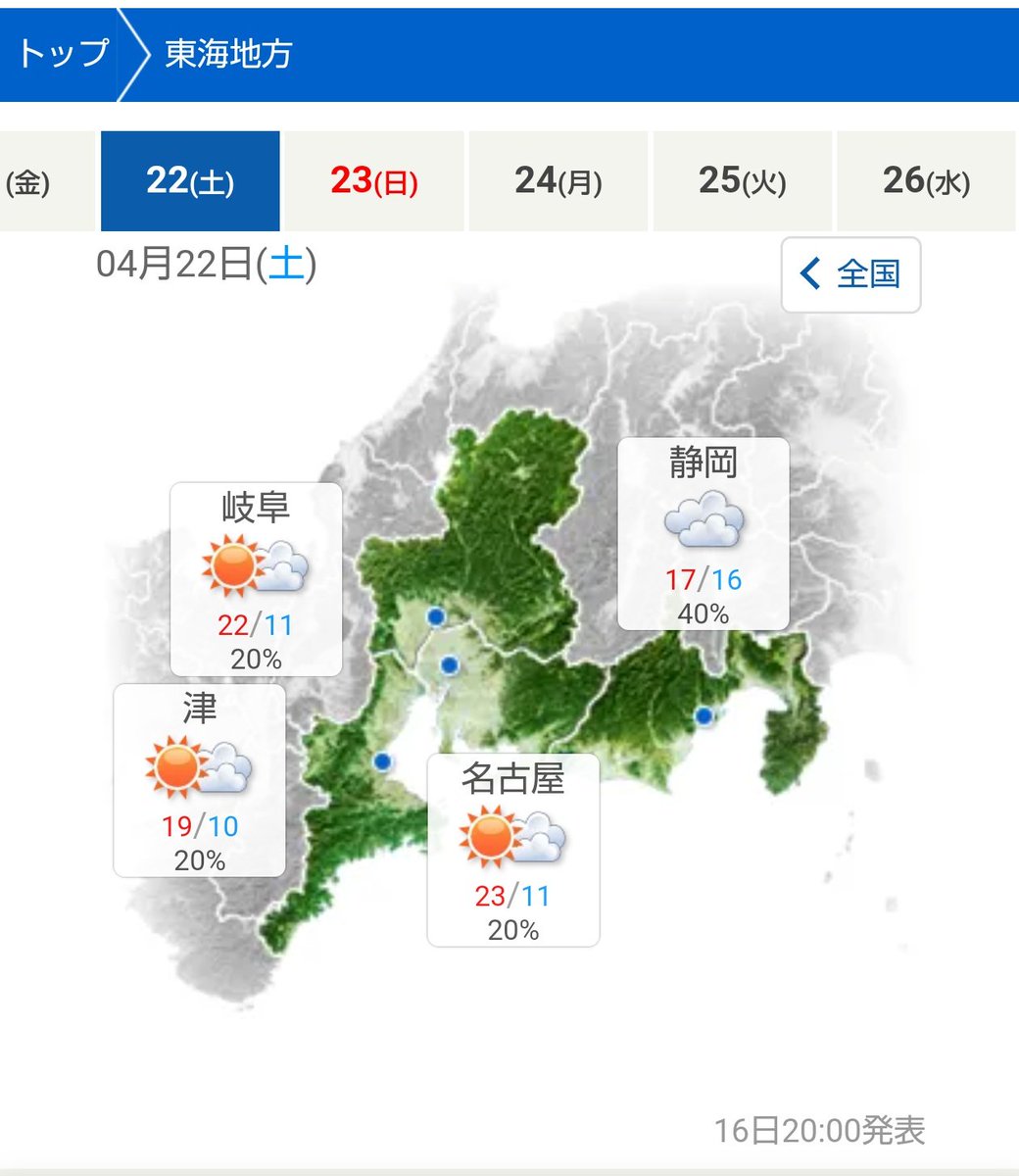
Task: Switch to the 25(火) forecast tab
Action: coord(742,182)
